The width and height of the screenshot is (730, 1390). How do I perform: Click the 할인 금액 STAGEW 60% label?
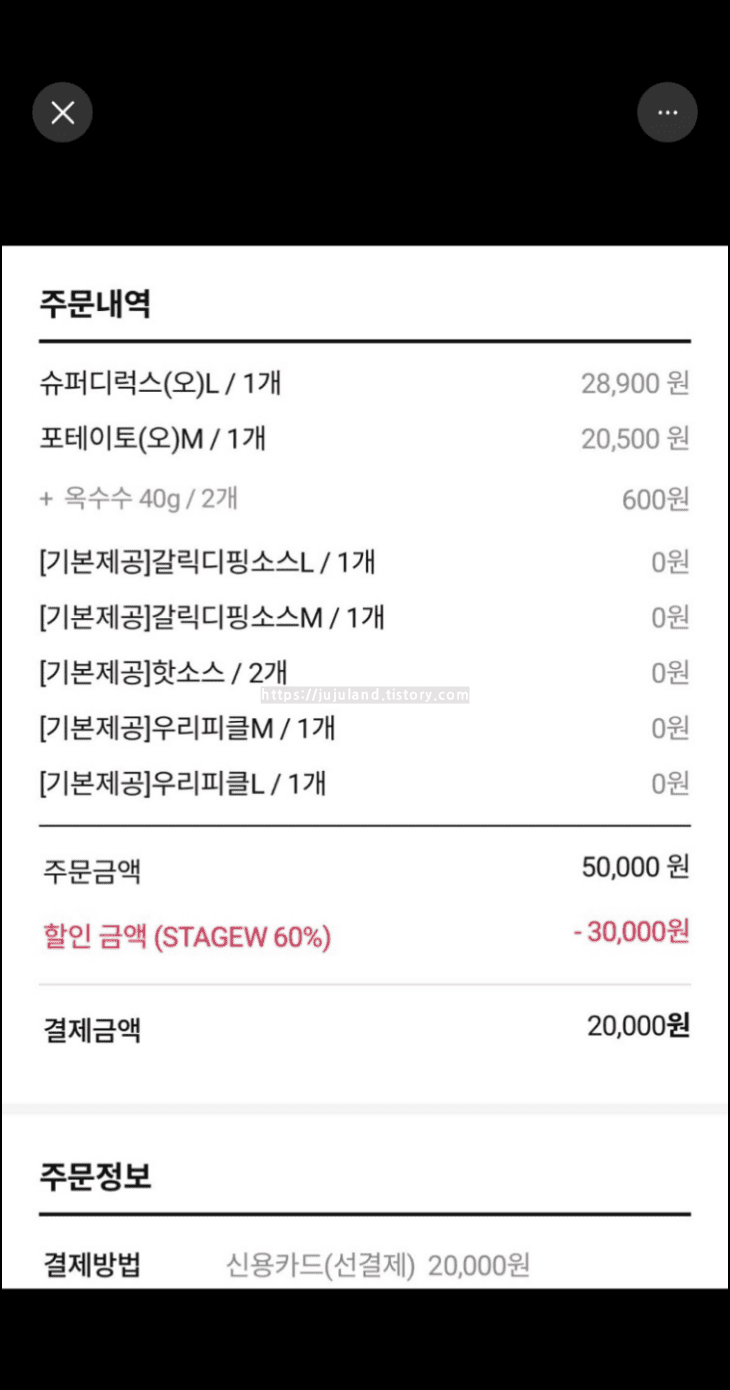[185, 935]
